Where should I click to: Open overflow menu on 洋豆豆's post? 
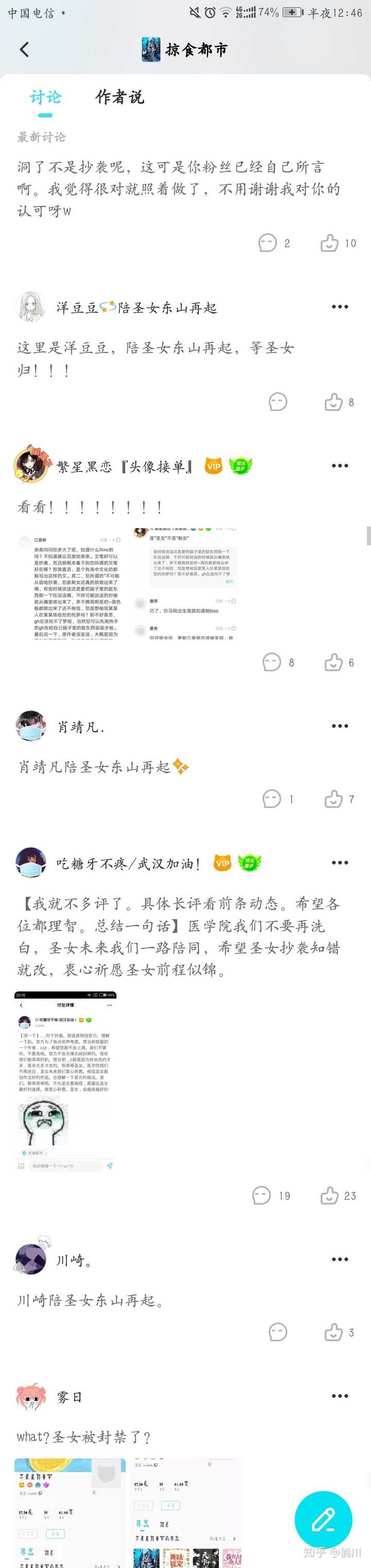tap(340, 307)
